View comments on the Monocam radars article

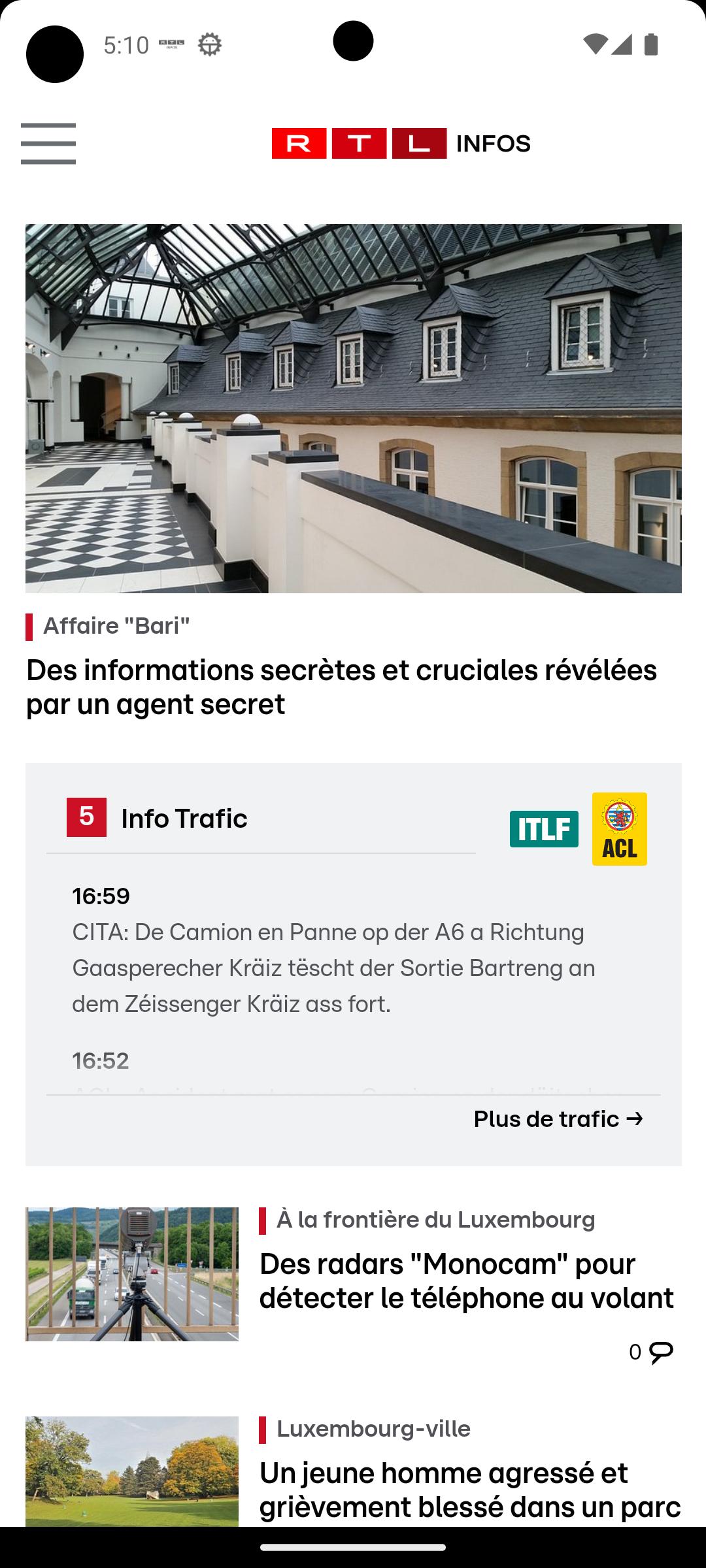coord(651,1352)
